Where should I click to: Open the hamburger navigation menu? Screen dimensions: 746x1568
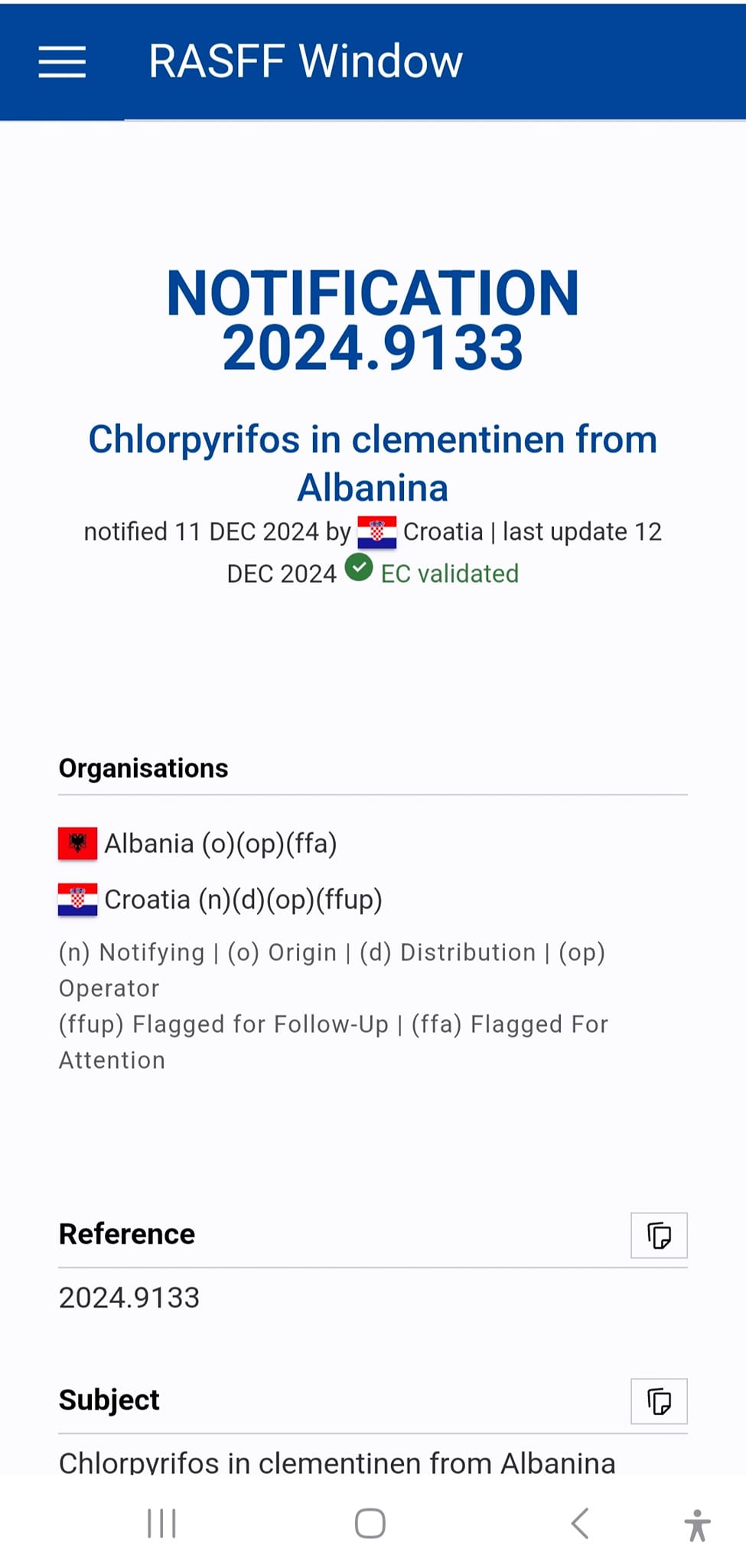62,61
